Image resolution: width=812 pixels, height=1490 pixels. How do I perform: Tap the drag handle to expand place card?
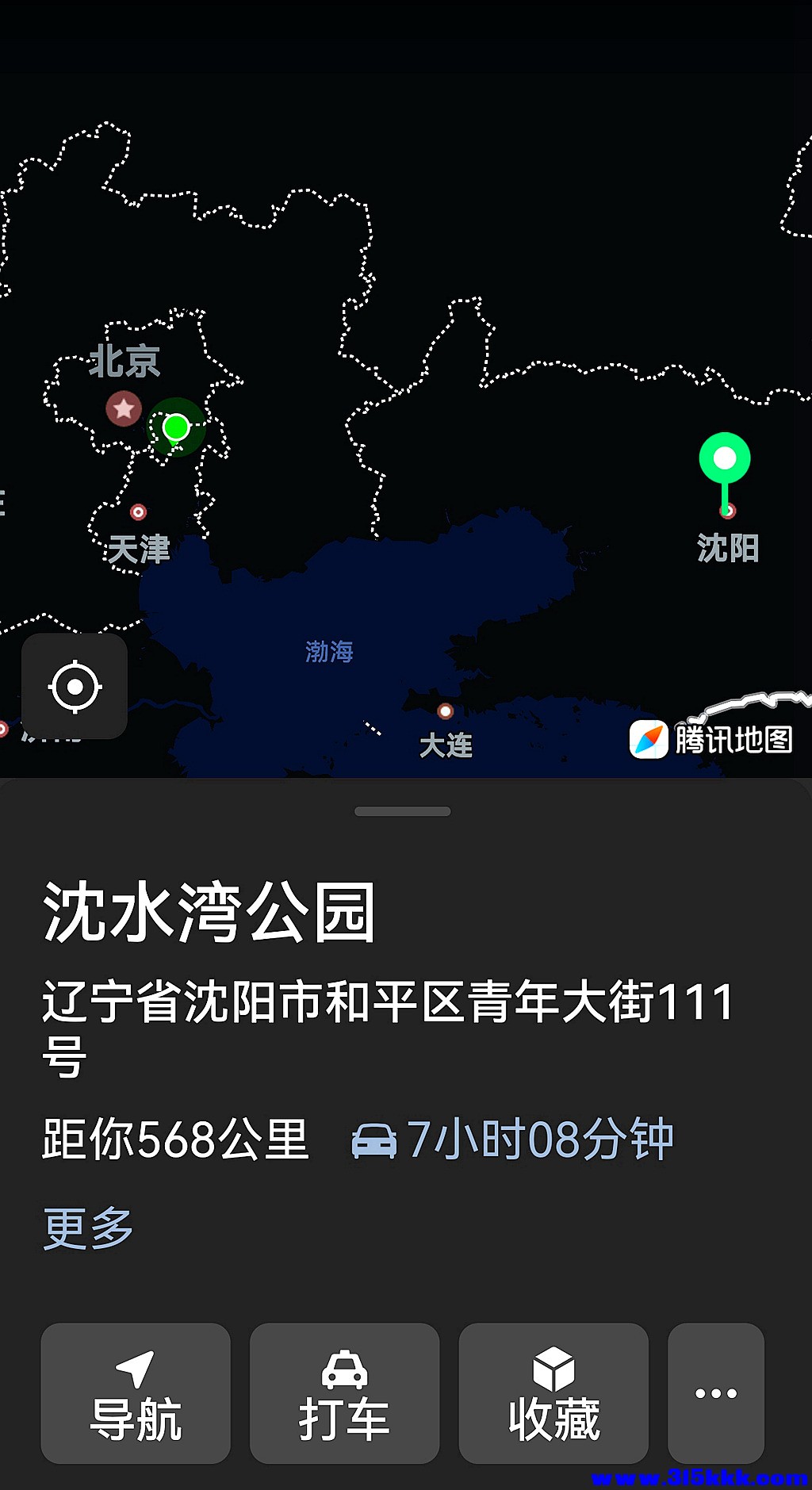(x=405, y=810)
